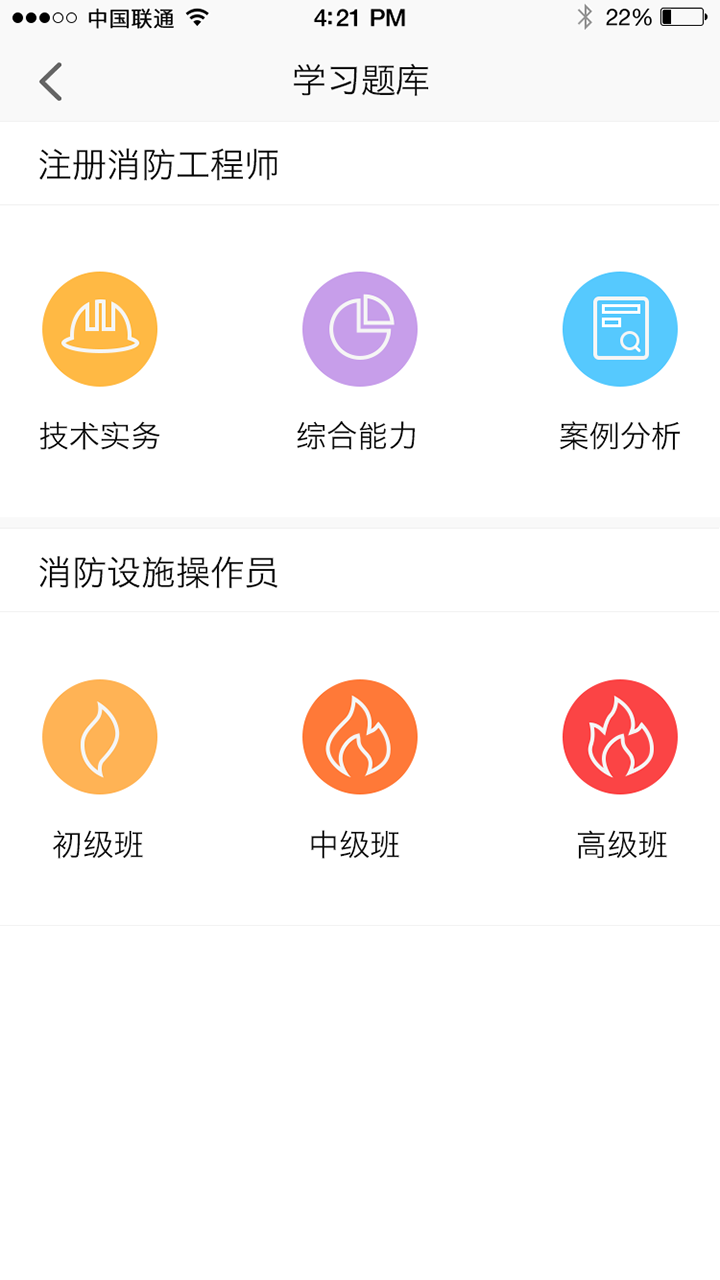Open the 技术实务 helmet icon

[100, 328]
